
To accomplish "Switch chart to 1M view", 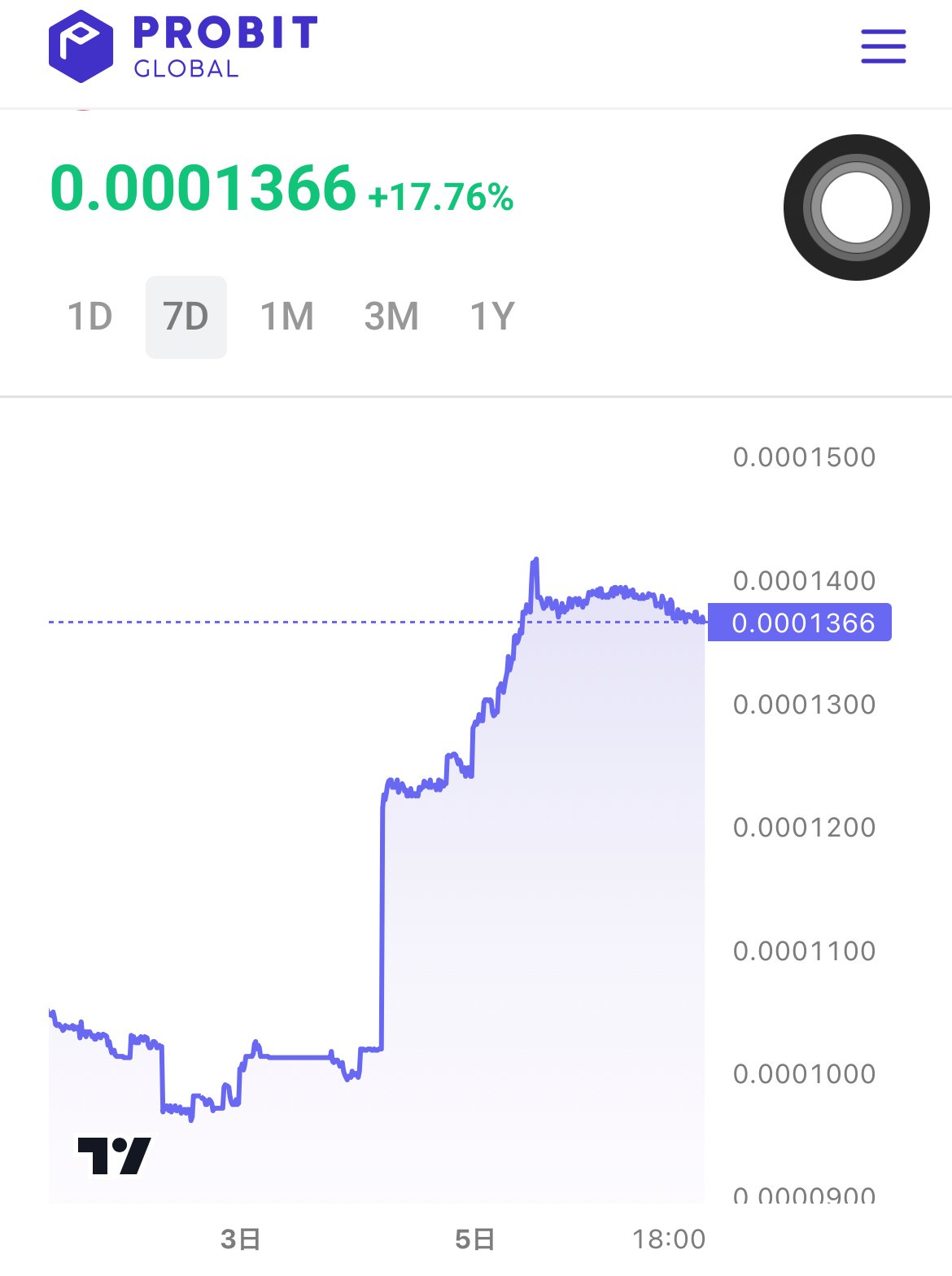I will (x=286, y=316).
